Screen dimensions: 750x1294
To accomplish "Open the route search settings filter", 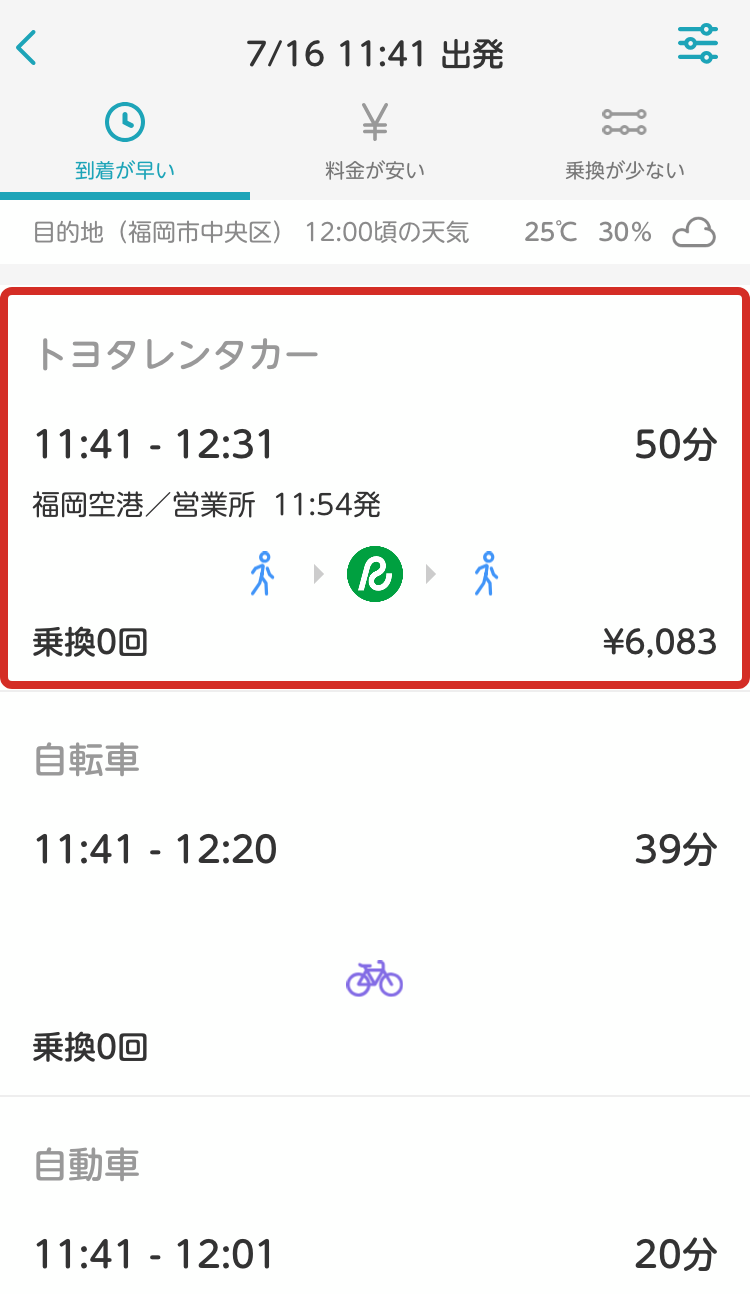I will click(x=697, y=43).
